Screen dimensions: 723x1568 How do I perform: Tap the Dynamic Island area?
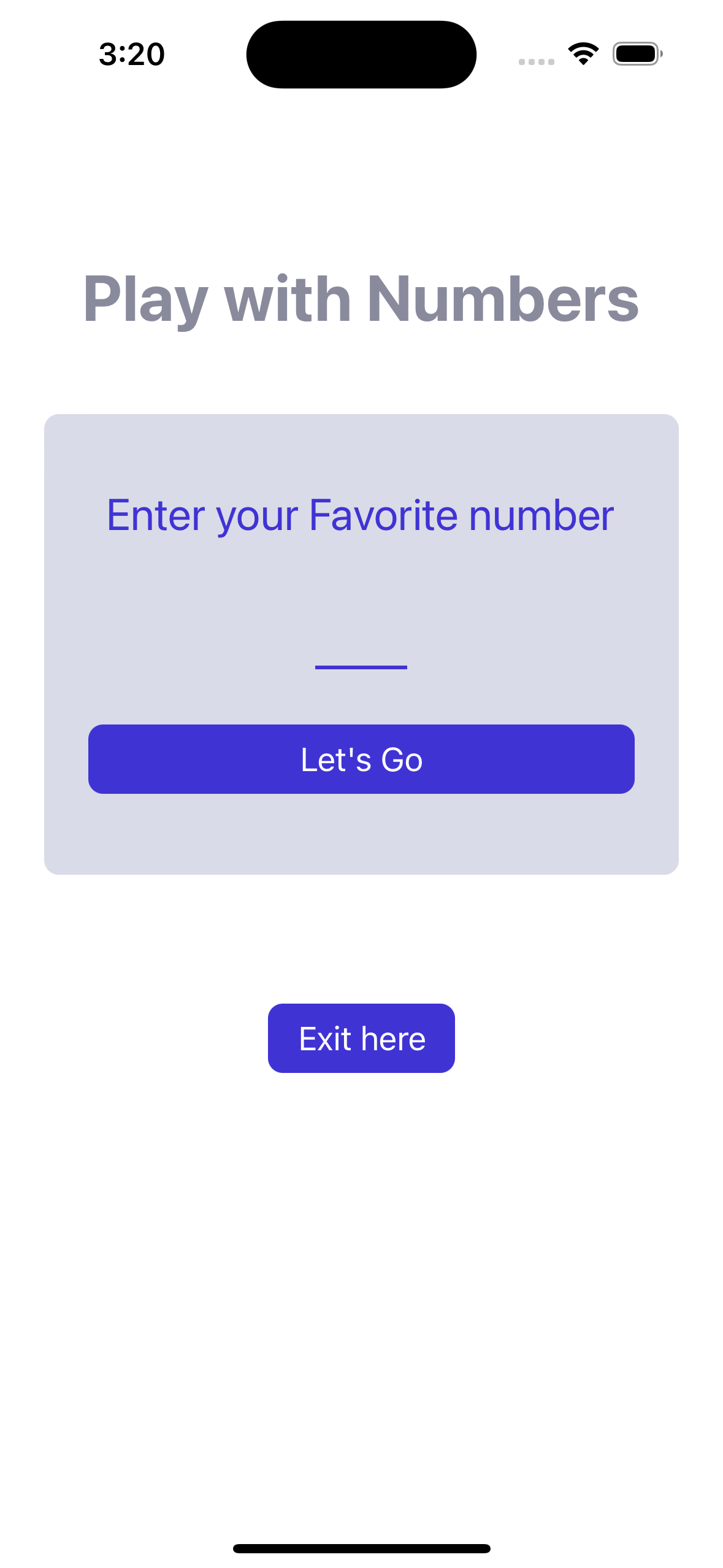tap(361, 54)
